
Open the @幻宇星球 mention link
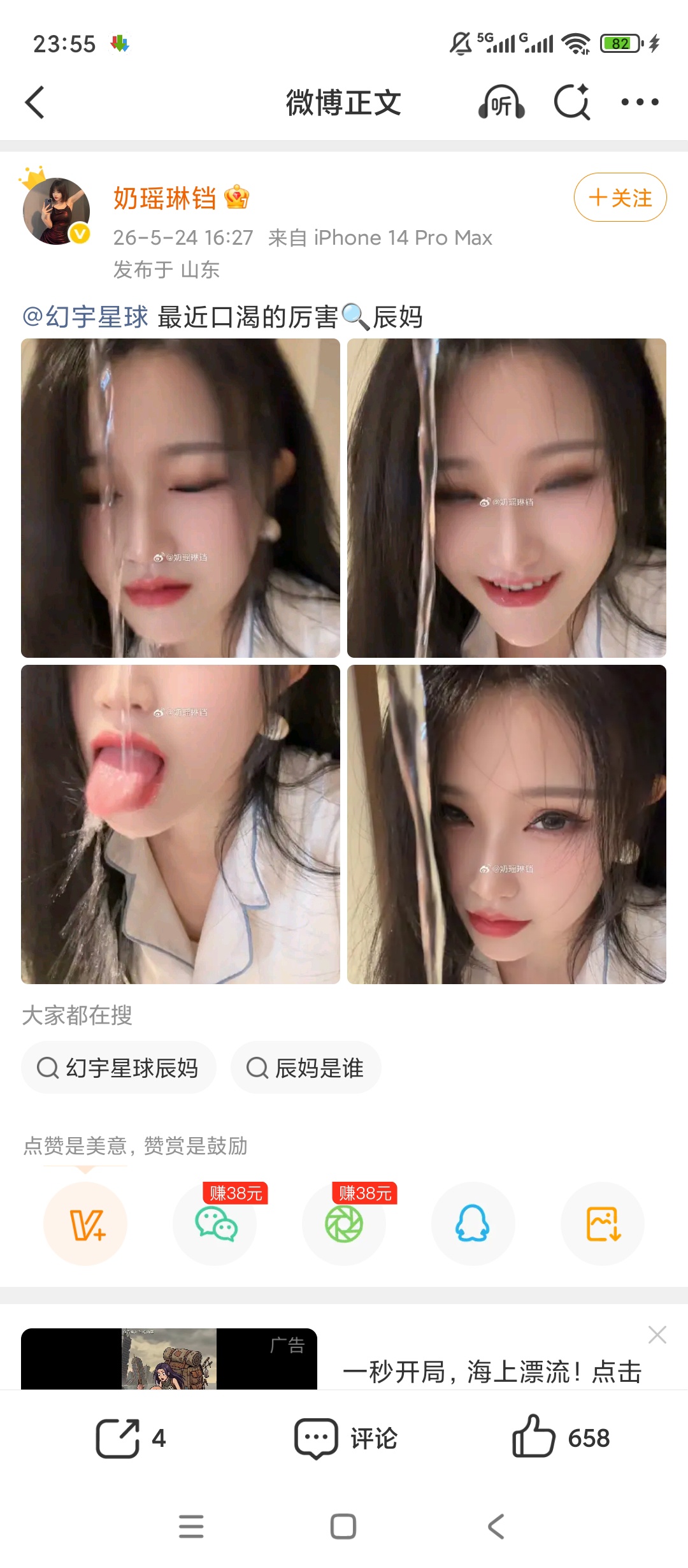[85, 317]
